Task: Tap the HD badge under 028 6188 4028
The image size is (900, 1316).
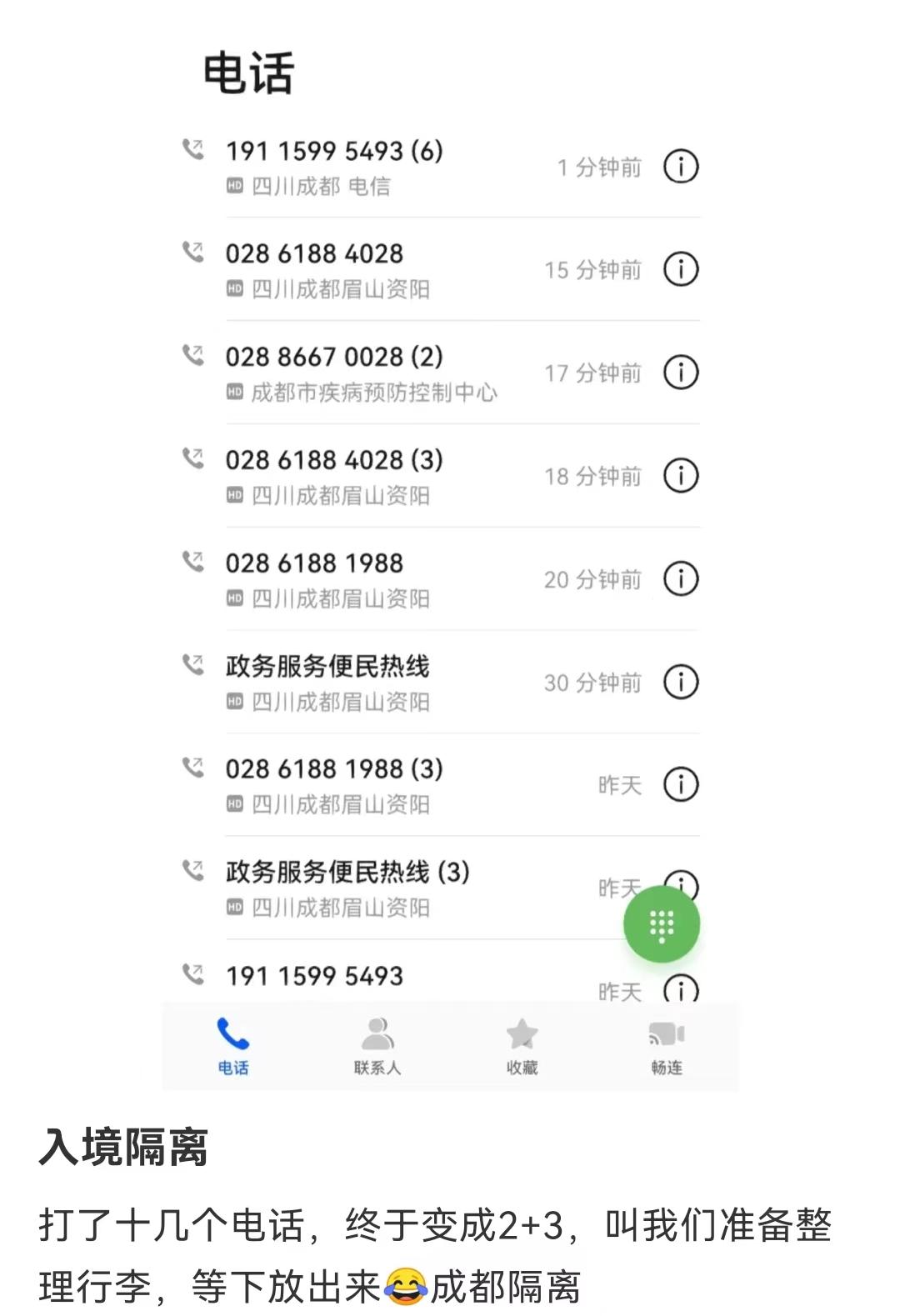Action: [234, 289]
